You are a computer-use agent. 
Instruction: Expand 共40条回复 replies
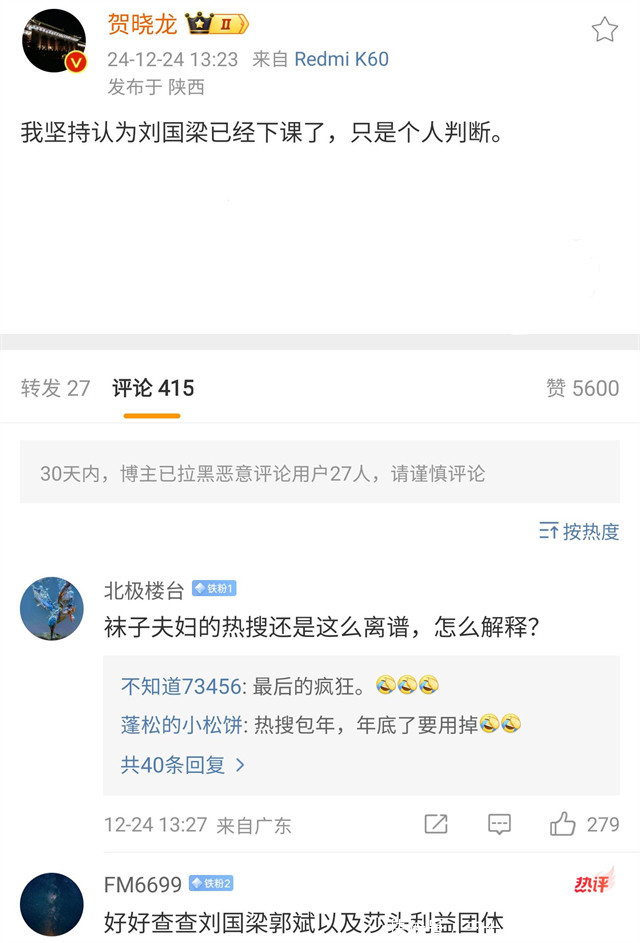point(183,765)
